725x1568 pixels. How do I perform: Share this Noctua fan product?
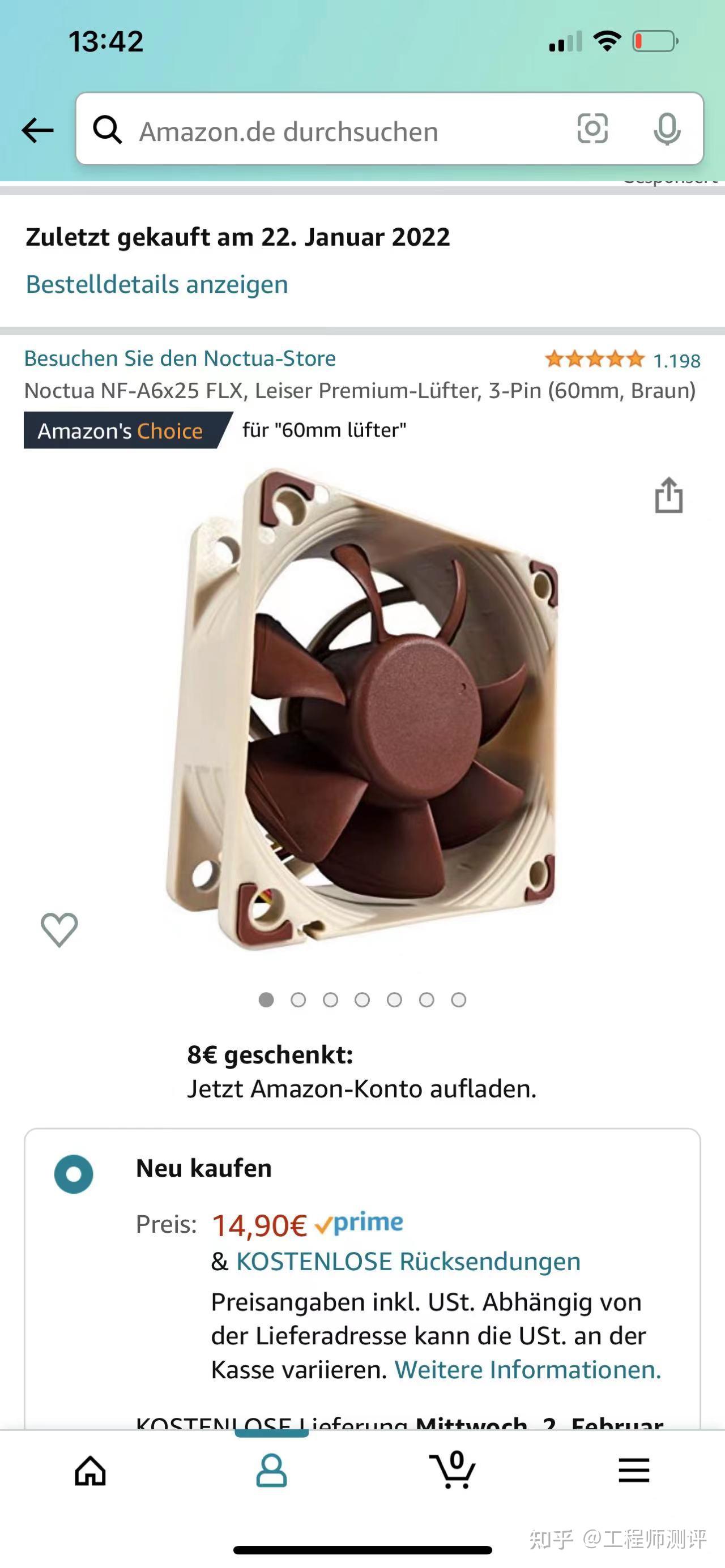point(668,495)
